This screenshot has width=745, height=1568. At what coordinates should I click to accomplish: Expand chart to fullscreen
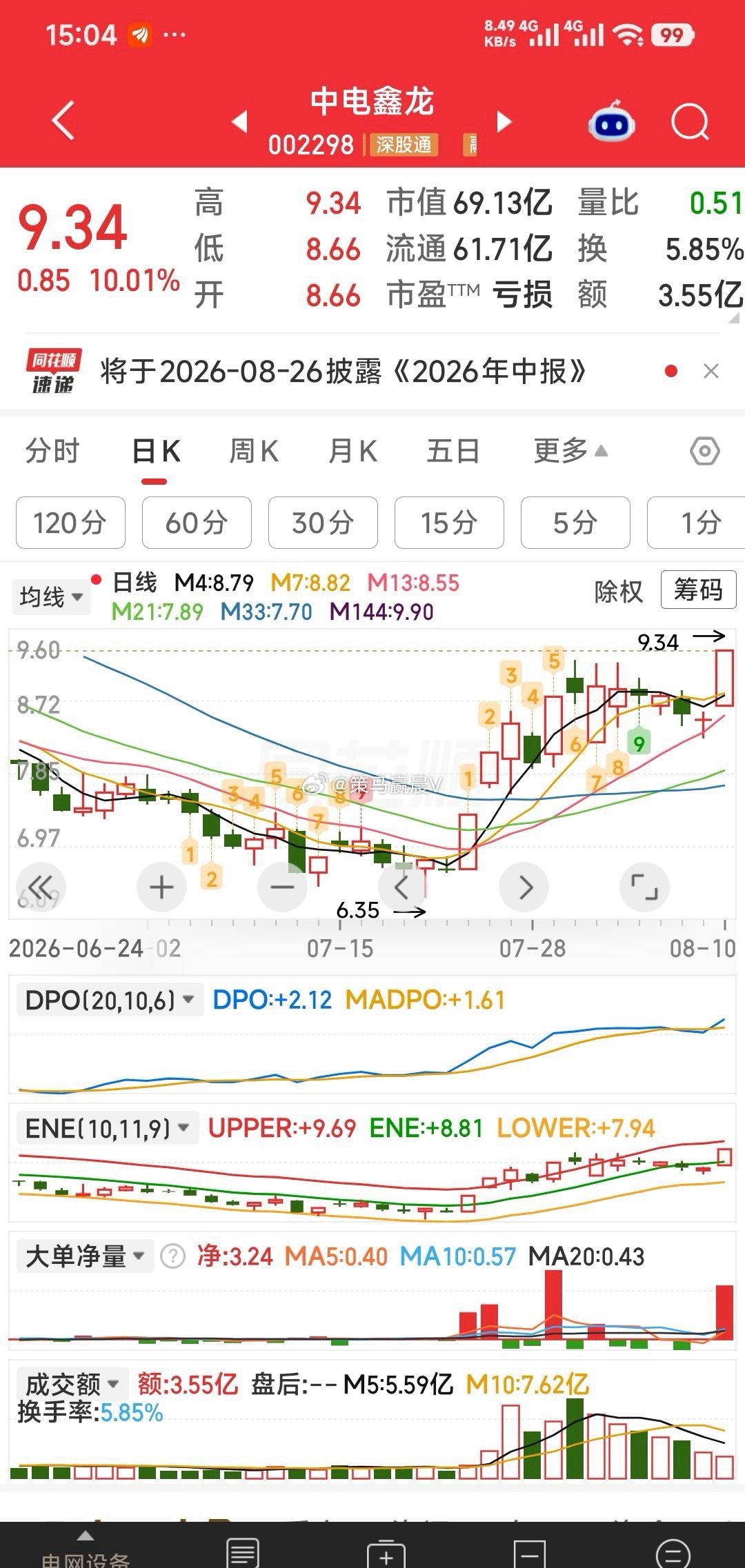coord(645,887)
